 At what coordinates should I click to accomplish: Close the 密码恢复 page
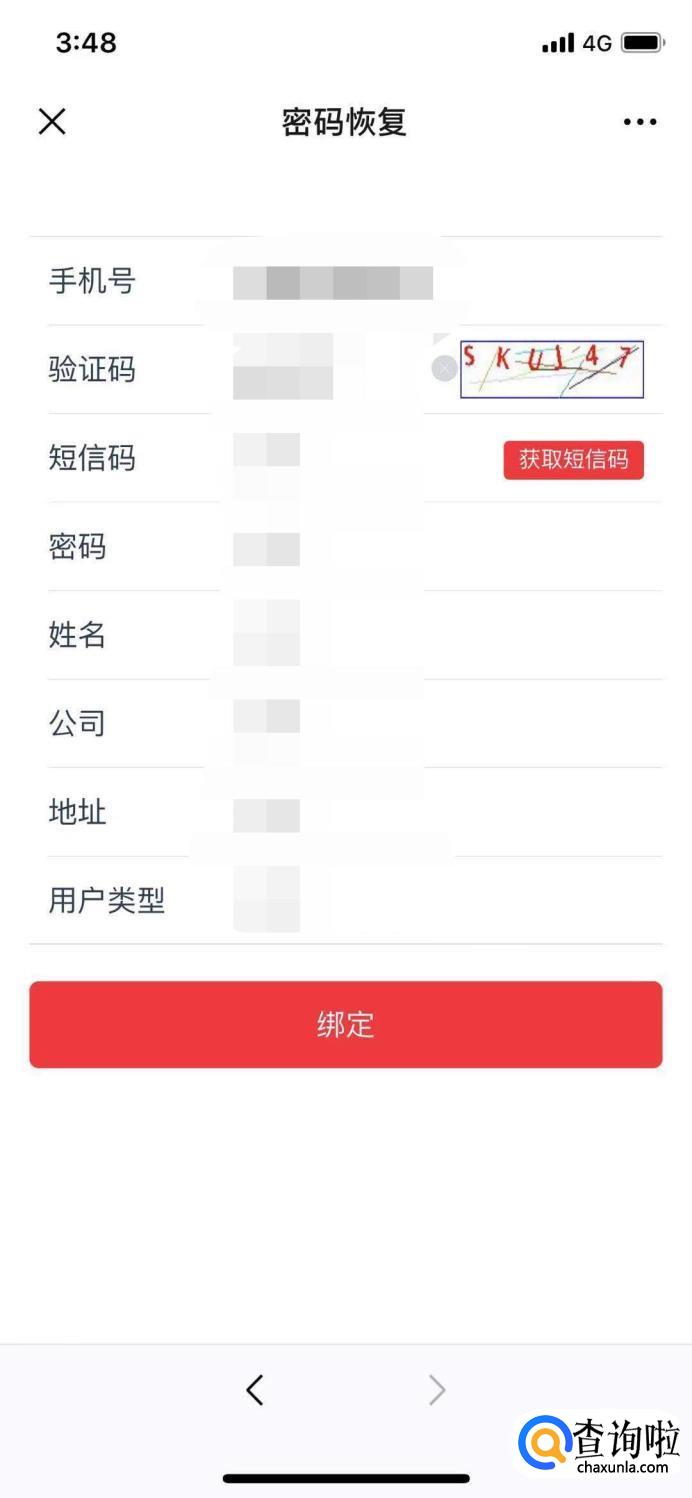point(52,122)
